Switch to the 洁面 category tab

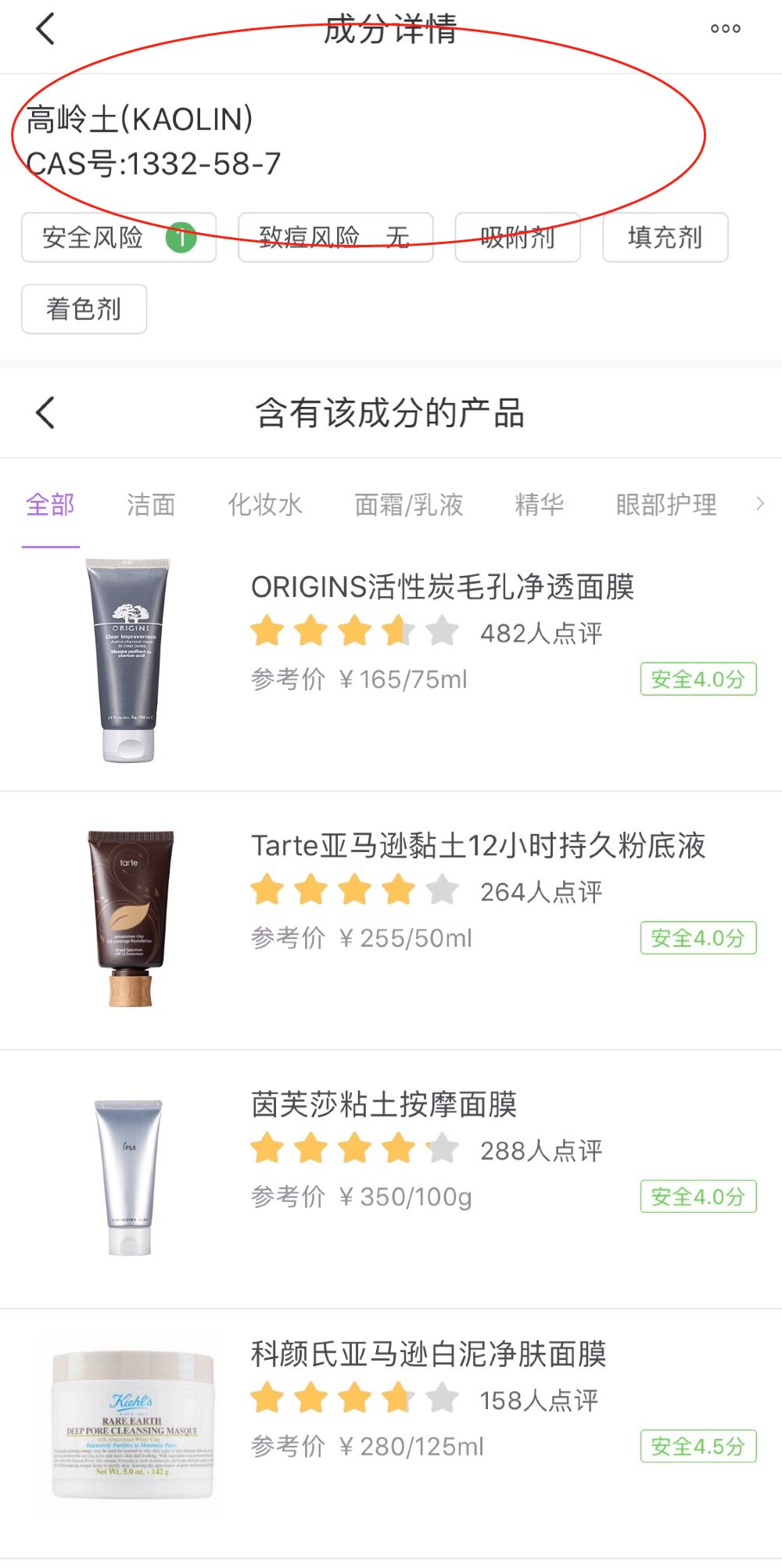[x=152, y=505]
